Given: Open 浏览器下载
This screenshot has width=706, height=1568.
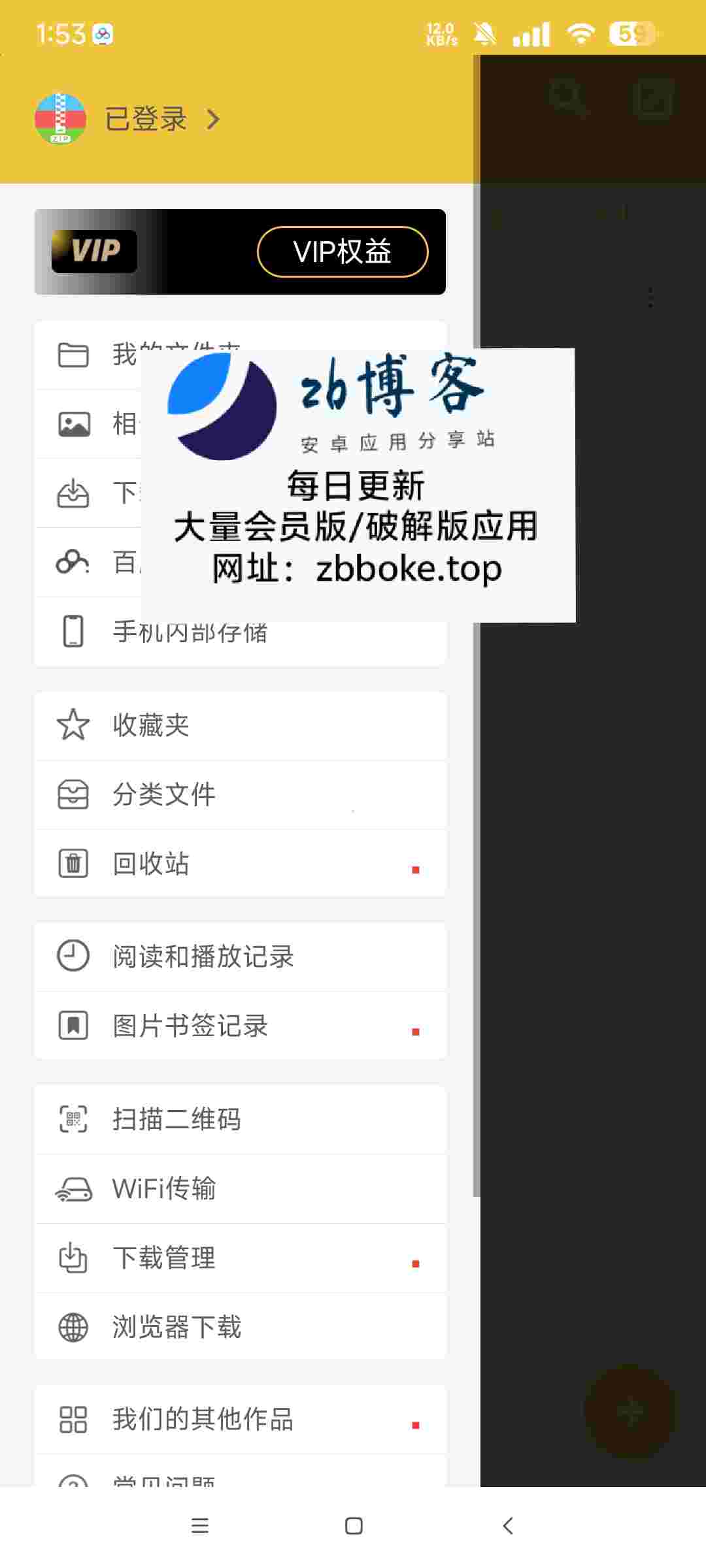Looking at the screenshot, I should click(241, 1327).
